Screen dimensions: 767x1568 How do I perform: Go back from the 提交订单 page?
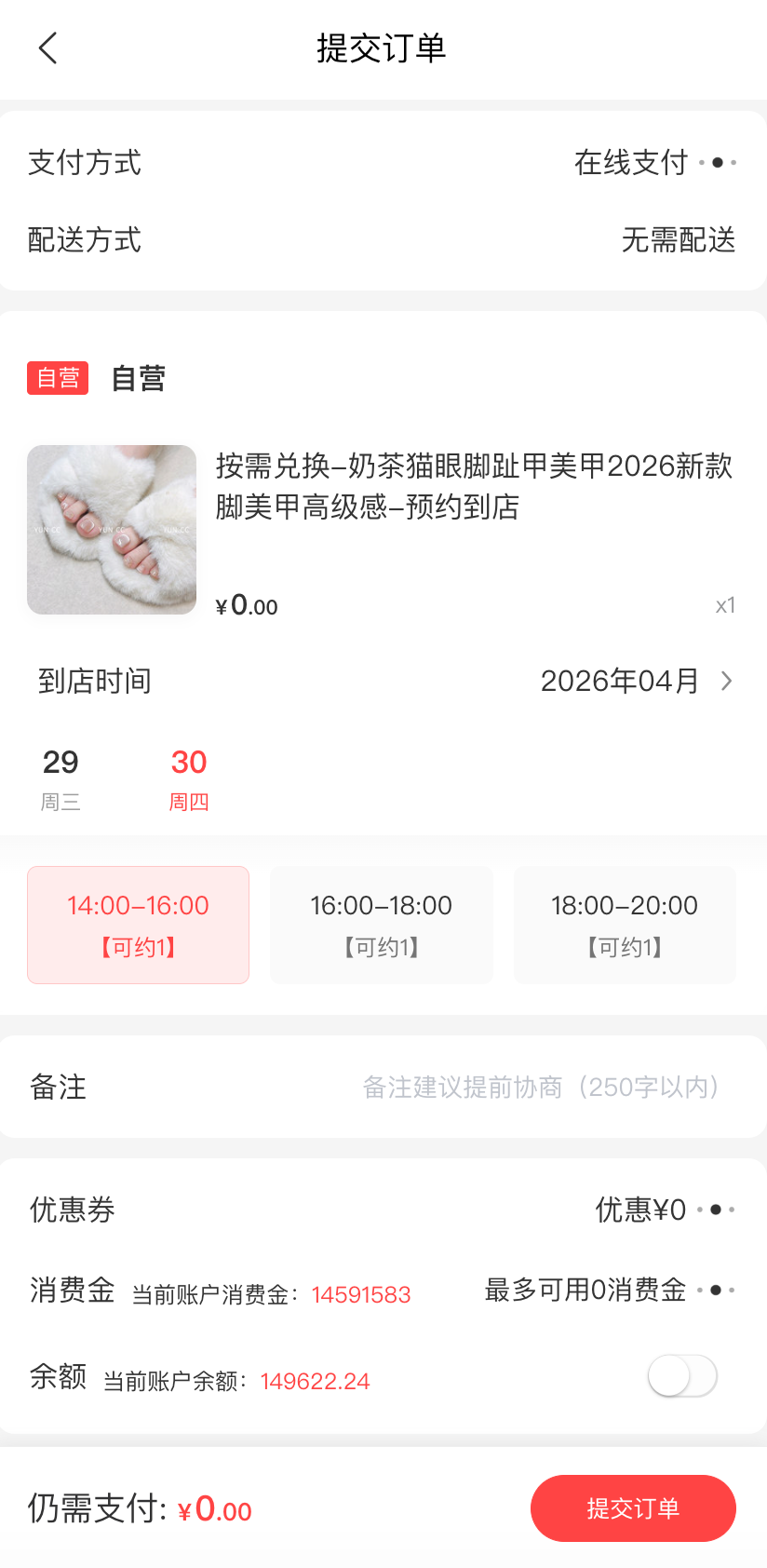[x=48, y=48]
